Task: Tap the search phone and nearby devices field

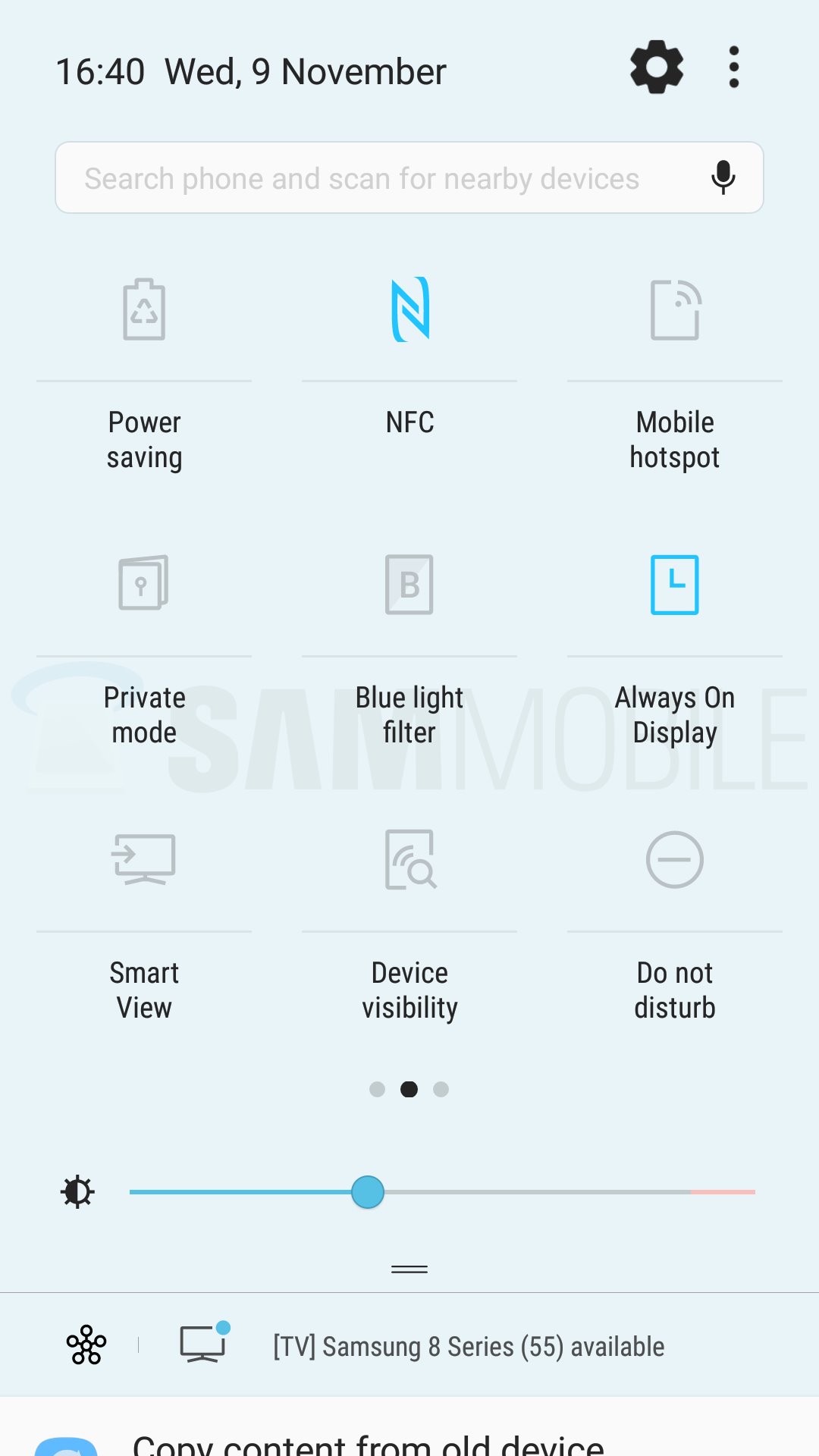Action: coord(364,178)
